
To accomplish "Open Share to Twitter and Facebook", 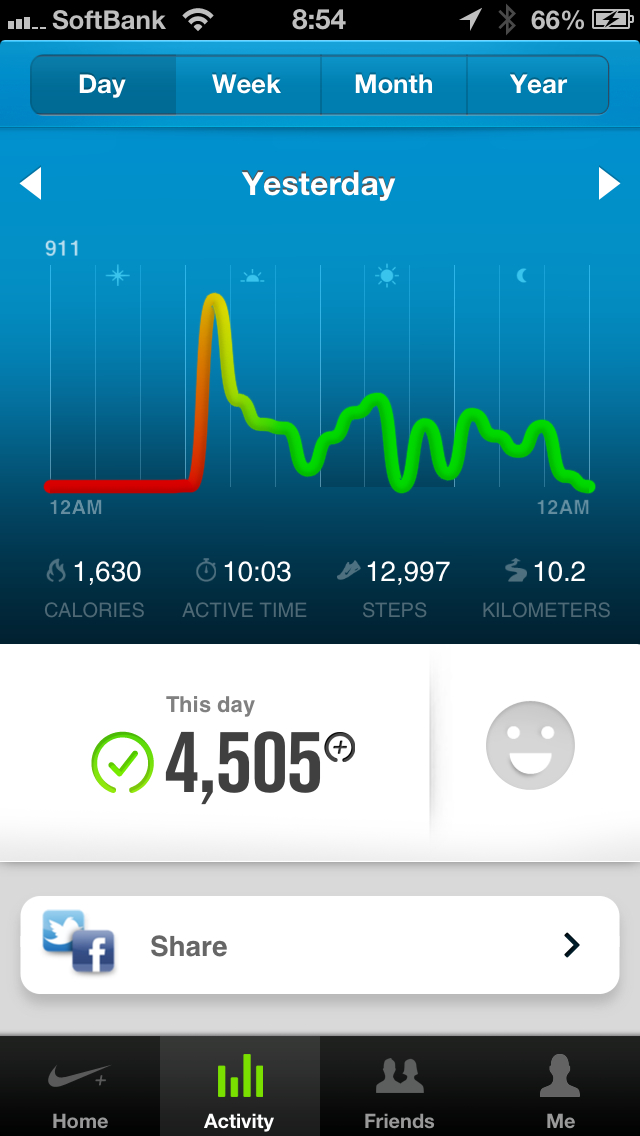I will pos(320,945).
